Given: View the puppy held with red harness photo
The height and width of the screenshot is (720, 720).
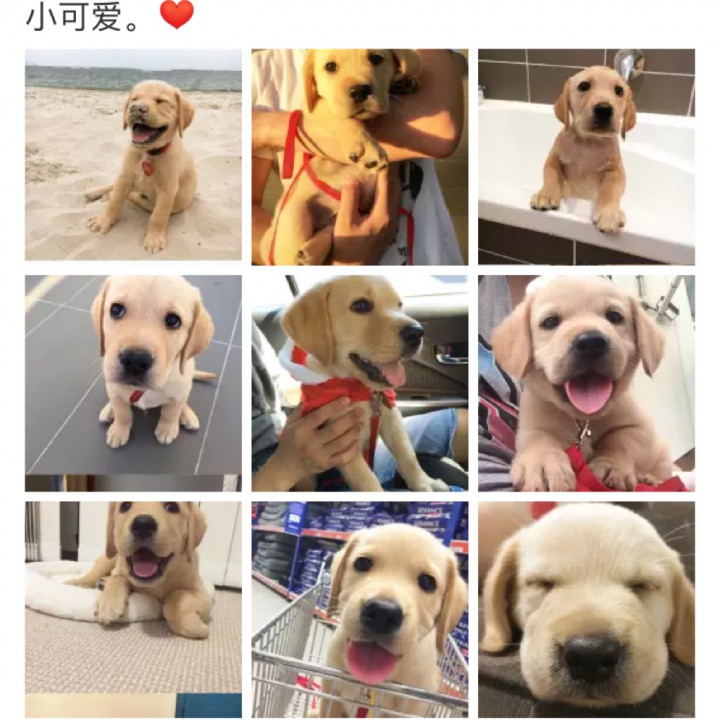Looking at the screenshot, I should 359,157.
